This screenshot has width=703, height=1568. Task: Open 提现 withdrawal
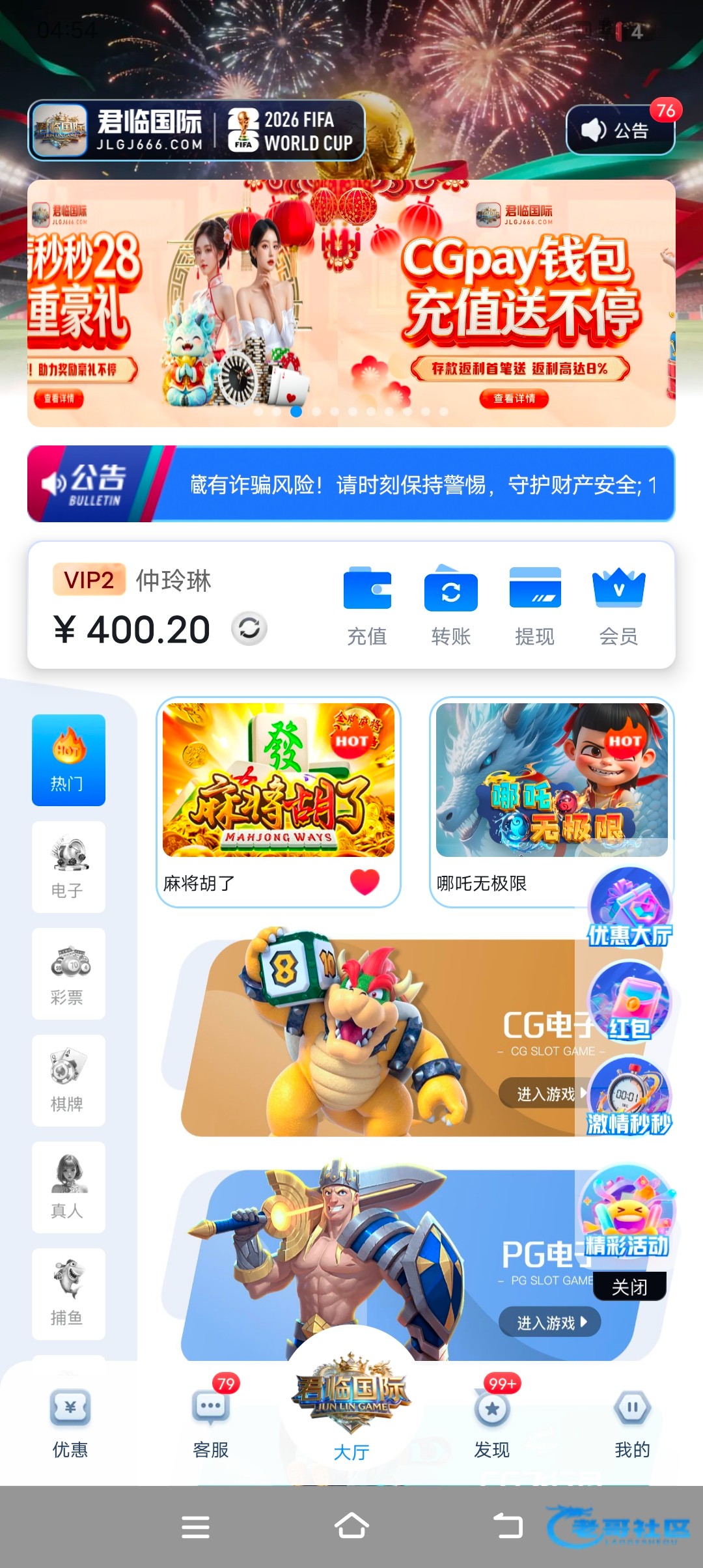tap(534, 606)
